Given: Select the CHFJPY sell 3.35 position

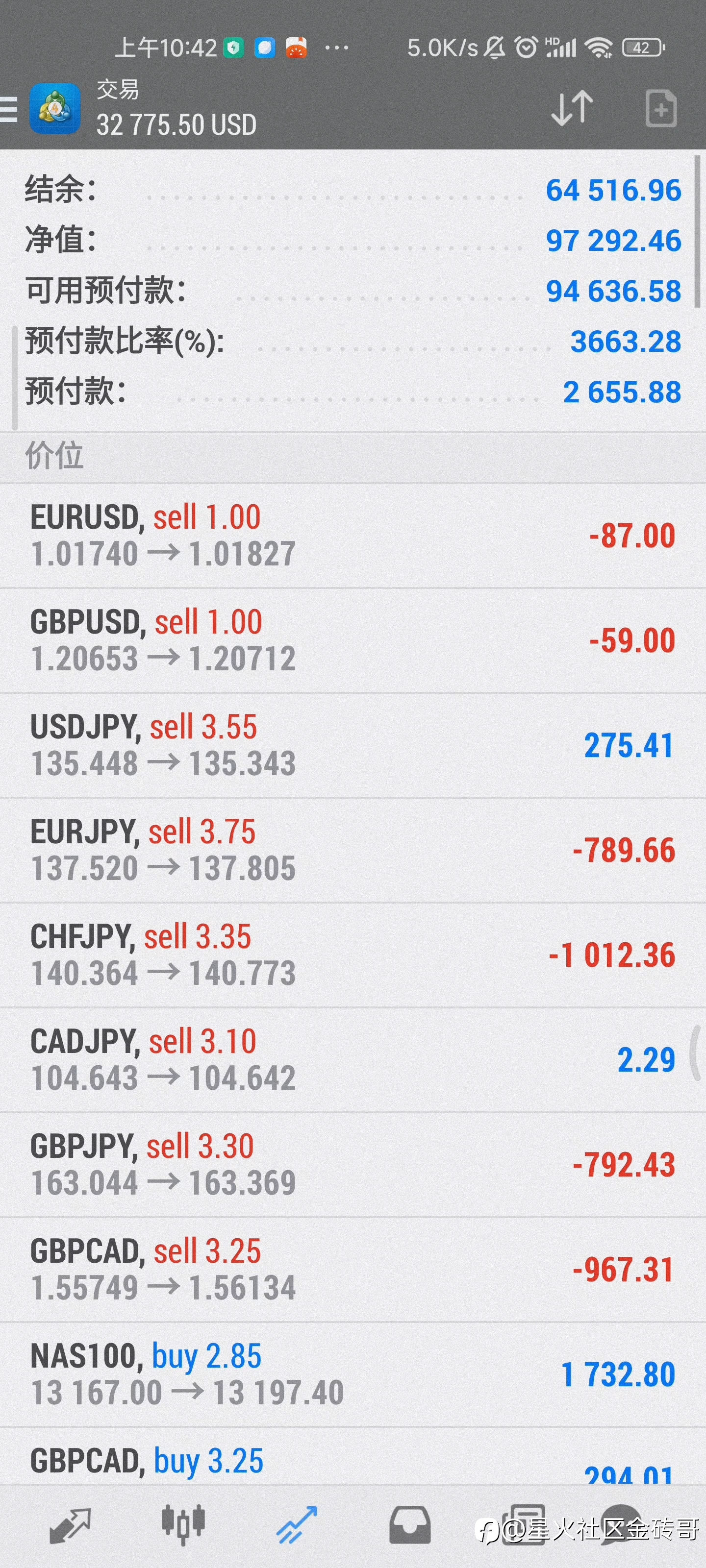Looking at the screenshot, I should (x=353, y=955).
